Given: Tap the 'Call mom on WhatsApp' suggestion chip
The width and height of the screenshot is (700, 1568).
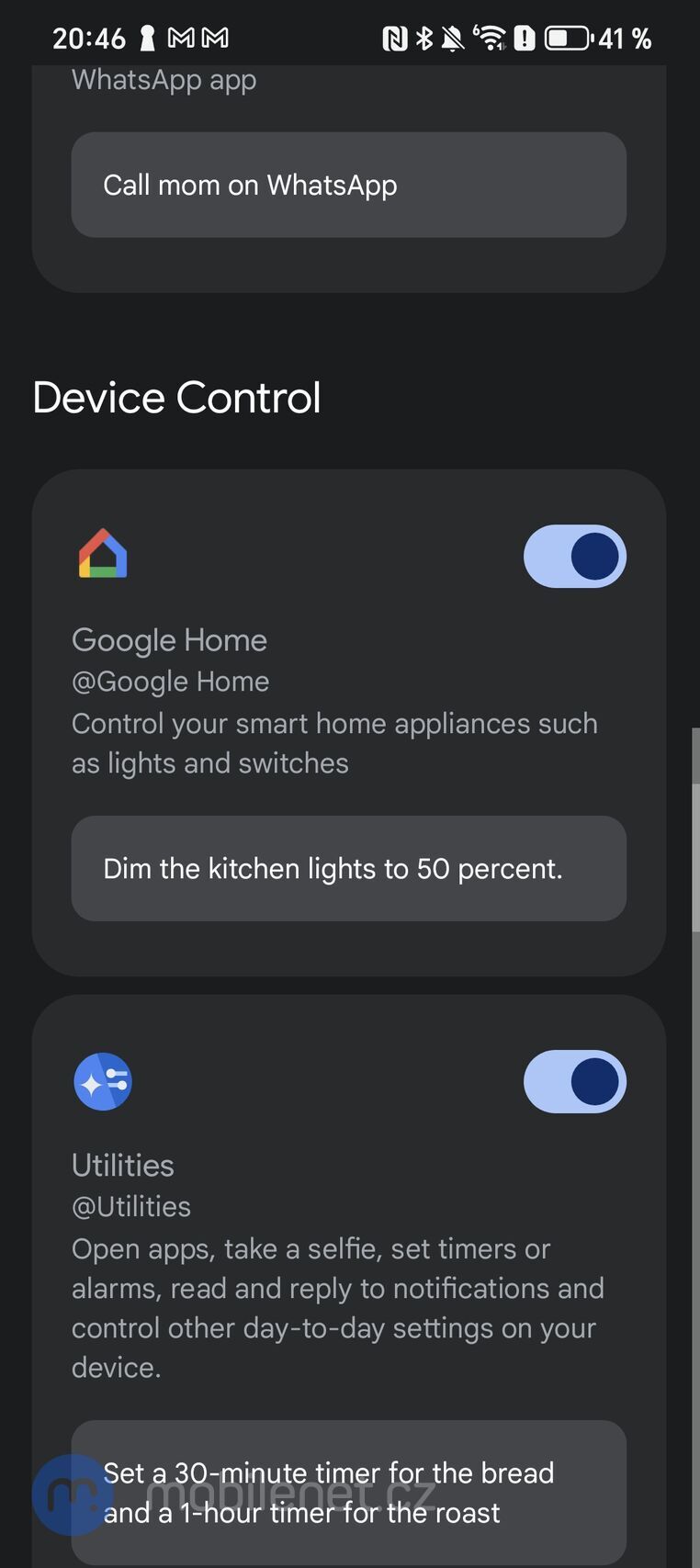Looking at the screenshot, I should coord(348,185).
